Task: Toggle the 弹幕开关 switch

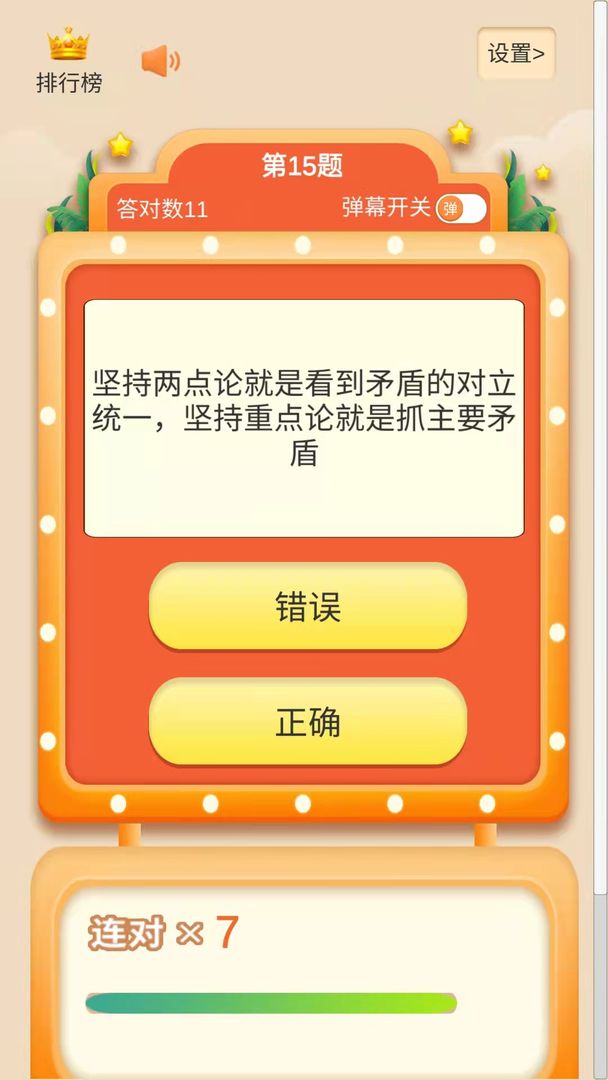Action: [x=461, y=208]
